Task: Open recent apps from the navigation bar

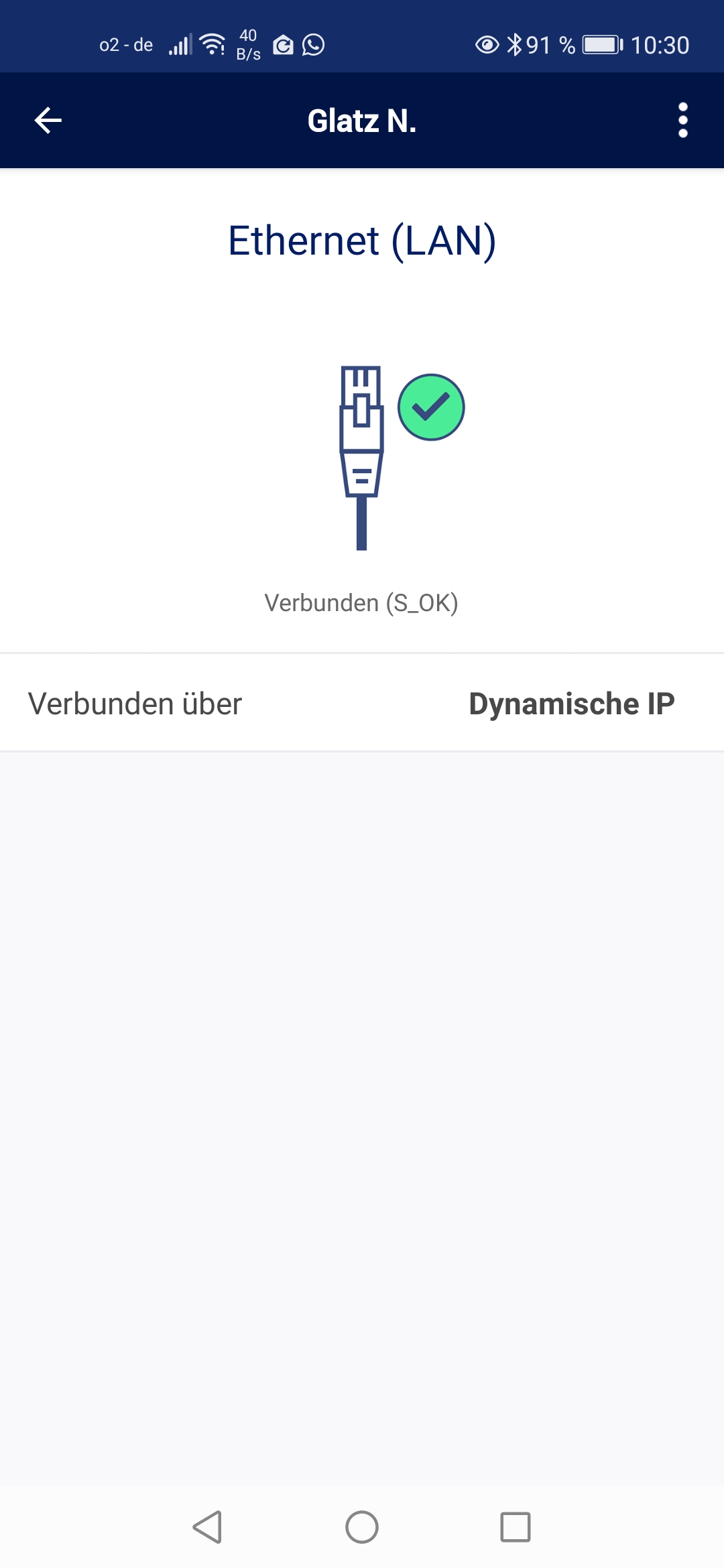Action: click(x=515, y=1527)
